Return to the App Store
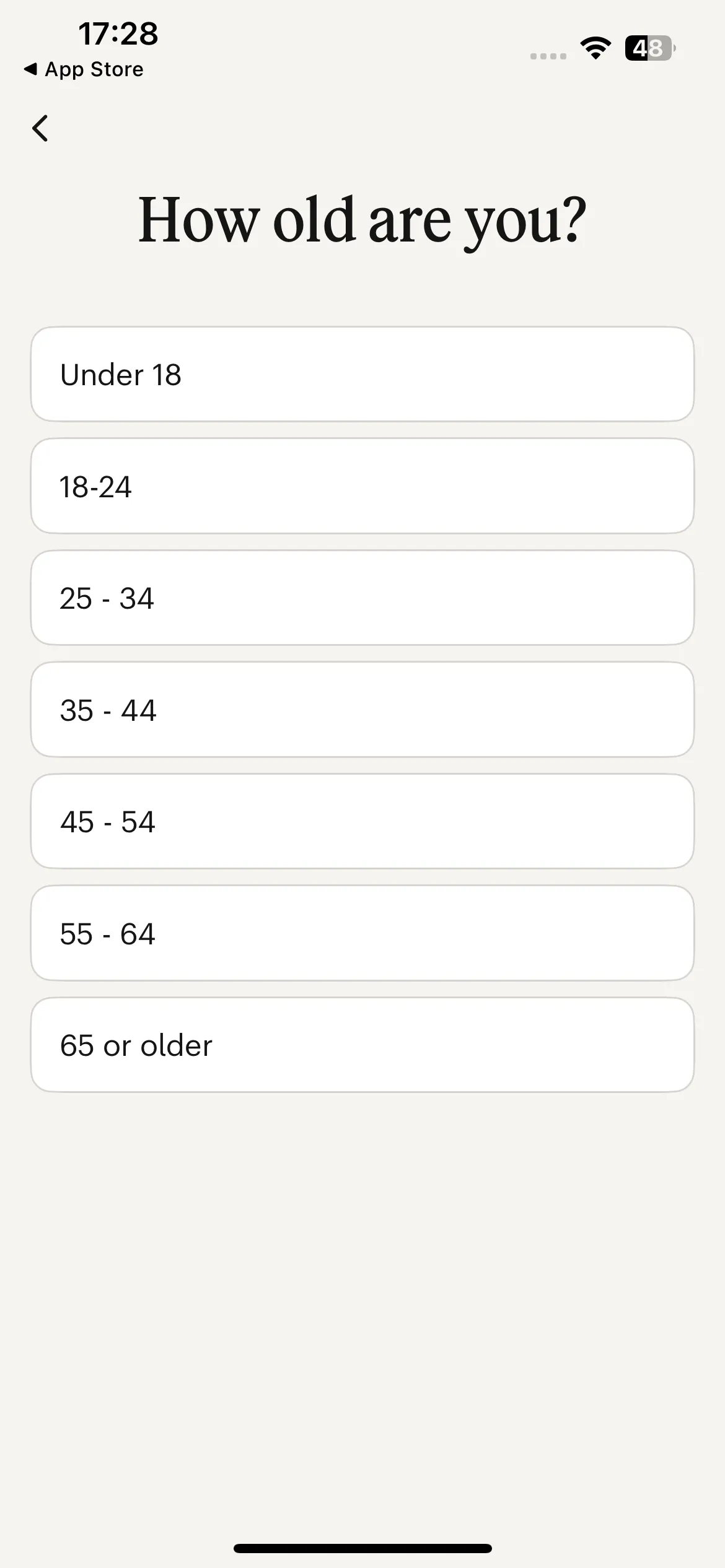The width and height of the screenshot is (725, 1568). click(x=84, y=69)
